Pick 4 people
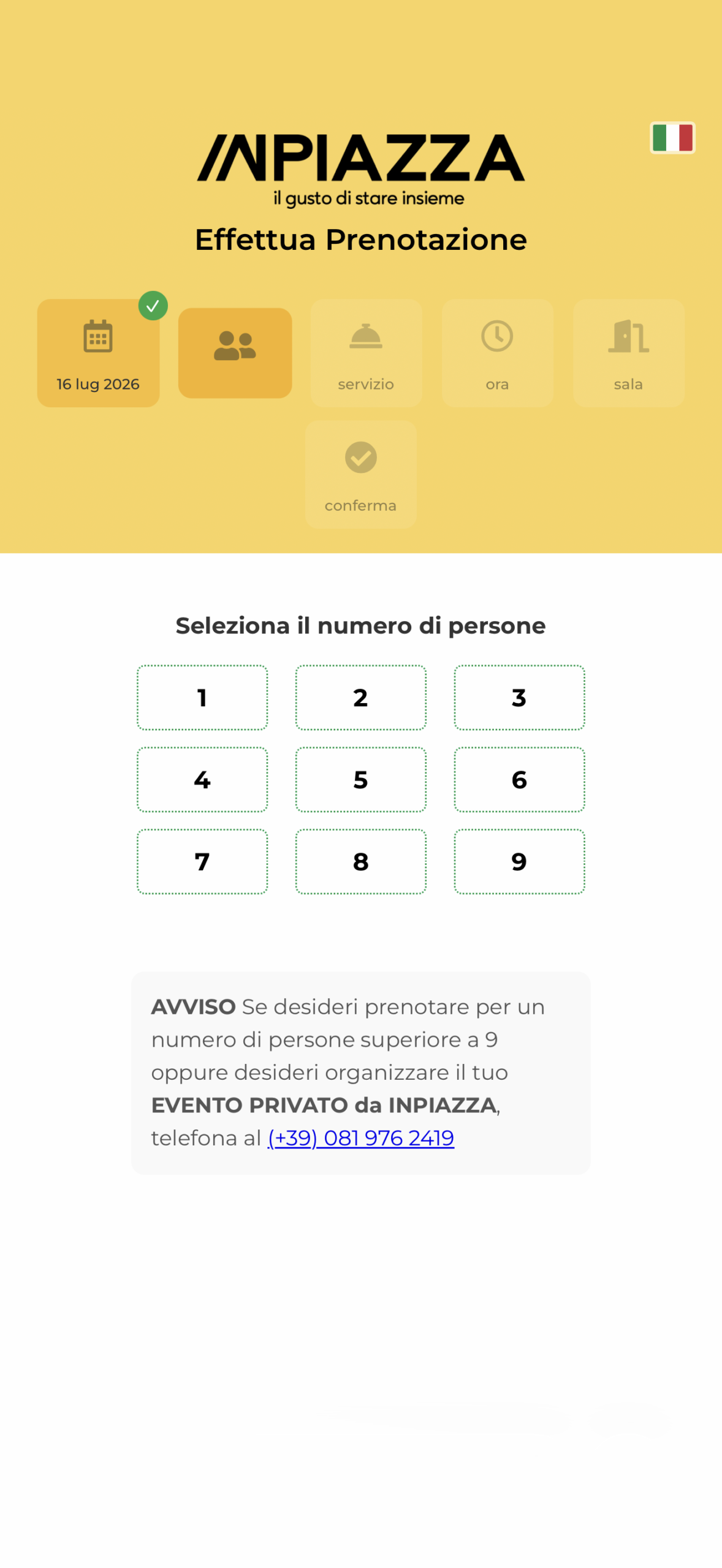722x1568 pixels. pos(202,780)
